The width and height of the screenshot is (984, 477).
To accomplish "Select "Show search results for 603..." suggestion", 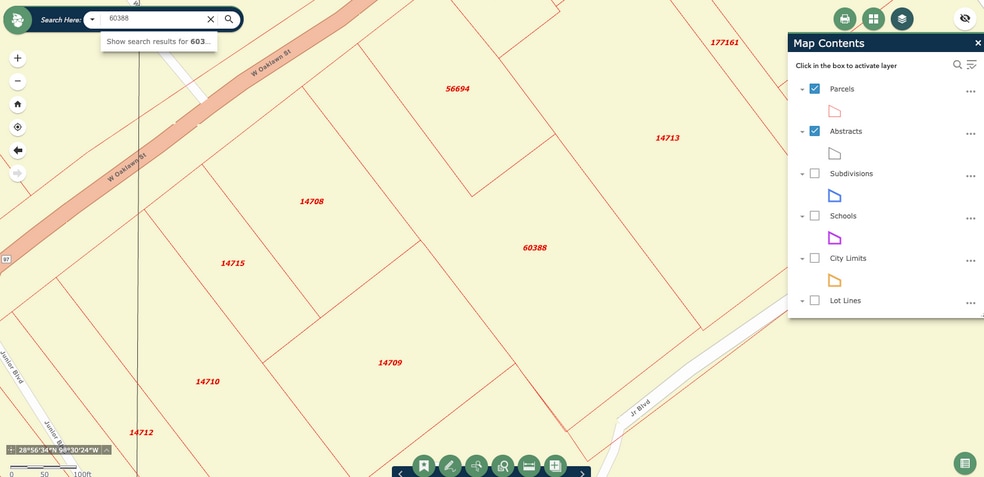I will [x=159, y=42].
